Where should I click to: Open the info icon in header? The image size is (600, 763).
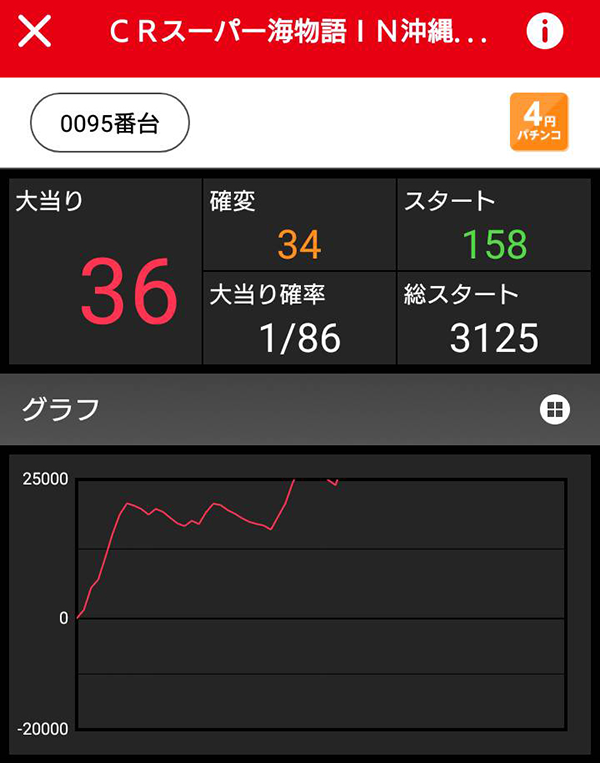pyautogui.click(x=544, y=32)
